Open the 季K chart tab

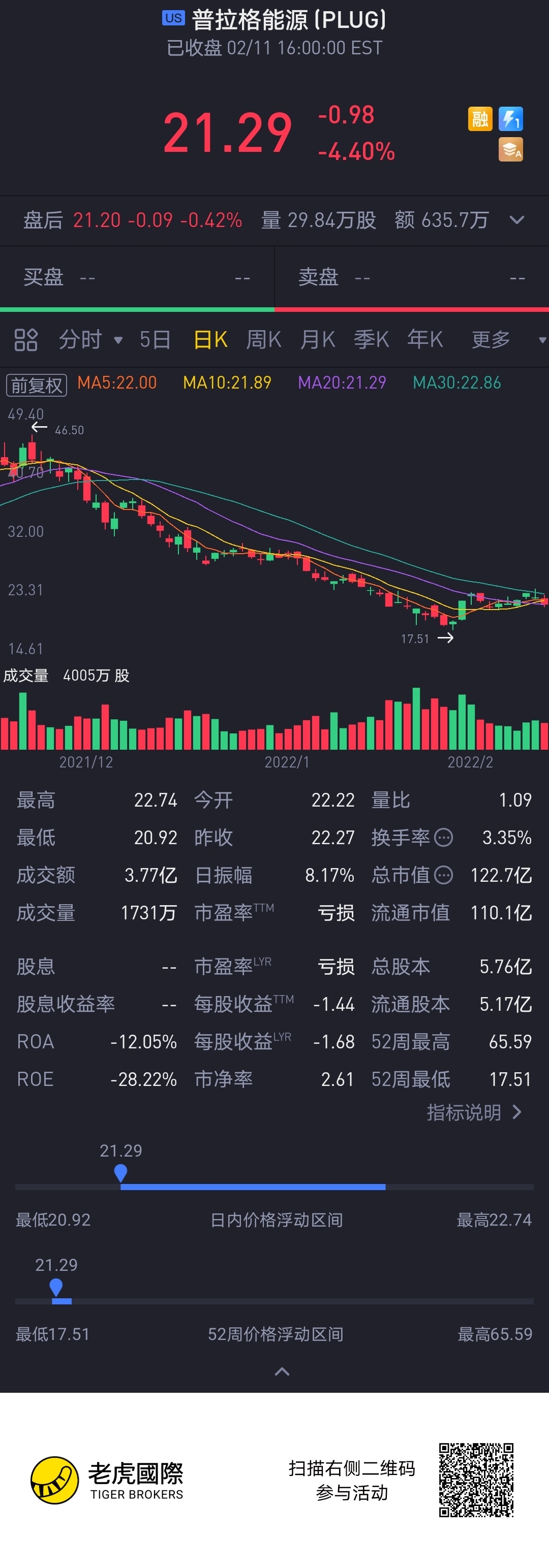(371, 340)
